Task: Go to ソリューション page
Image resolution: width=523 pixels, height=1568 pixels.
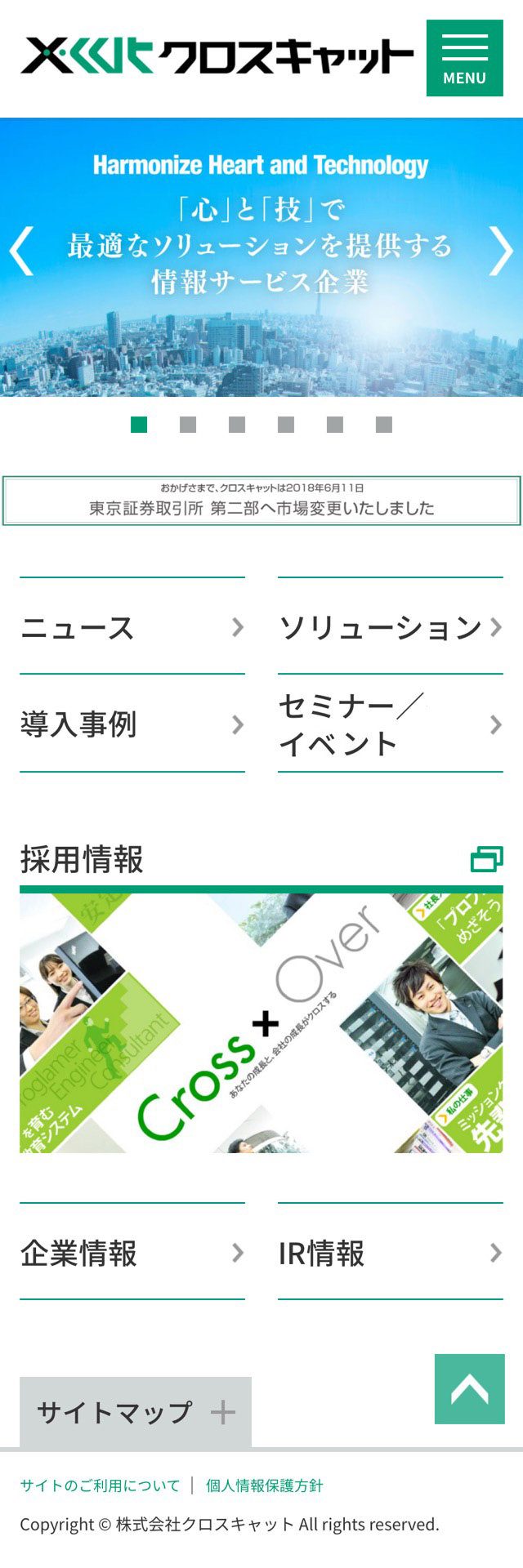Action: (x=390, y=627)
